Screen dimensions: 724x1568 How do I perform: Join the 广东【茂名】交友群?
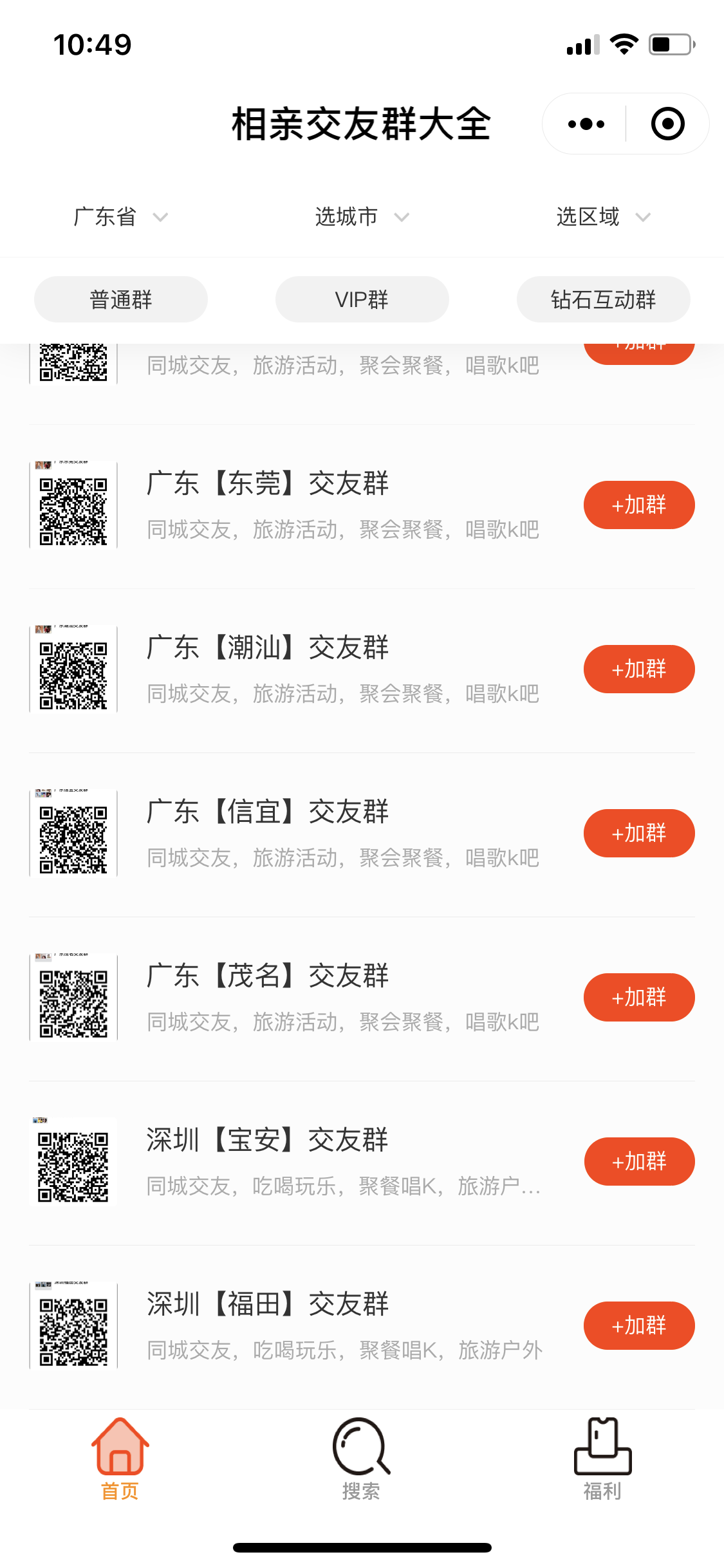(x=639, y=998)
